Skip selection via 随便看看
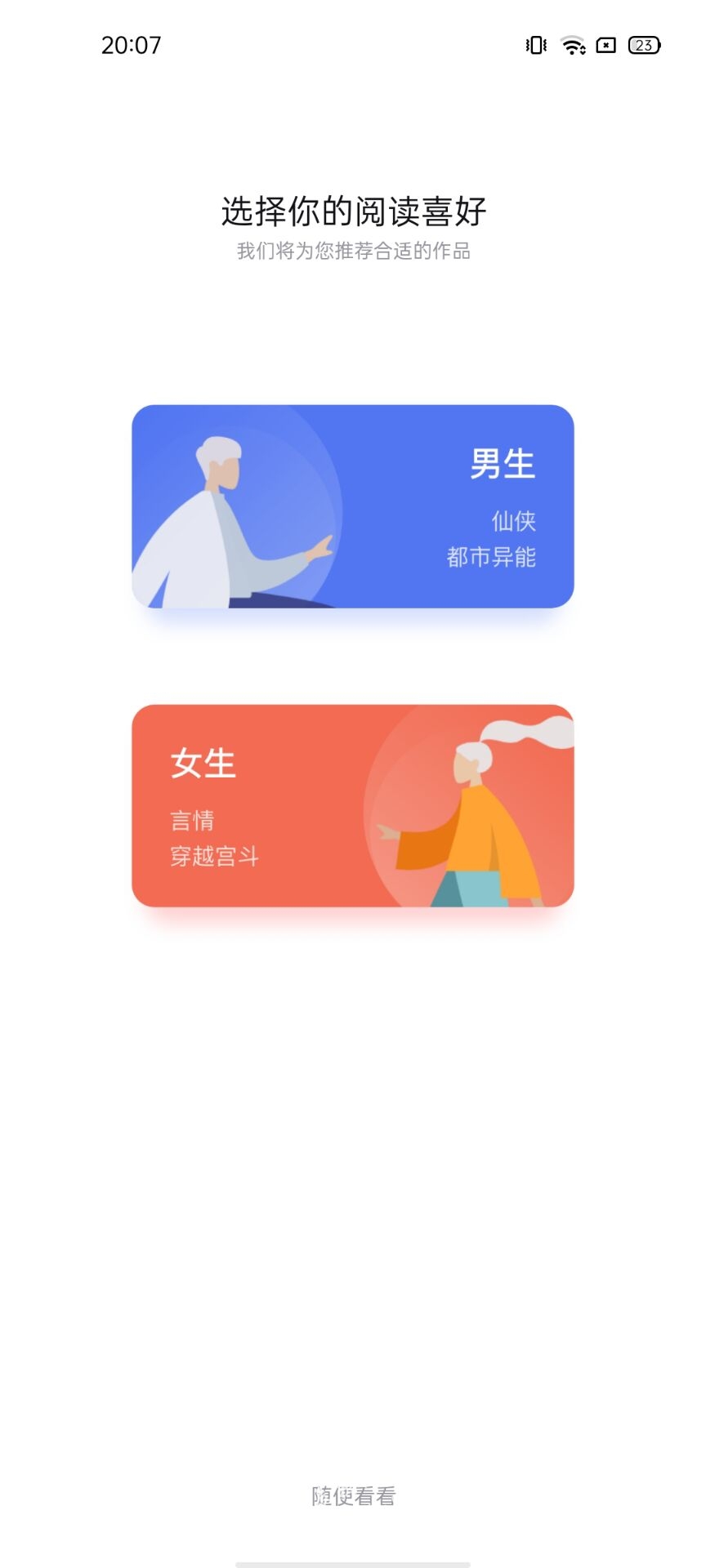This screenshot has height=1568, width=706. tap(353, 1496)
